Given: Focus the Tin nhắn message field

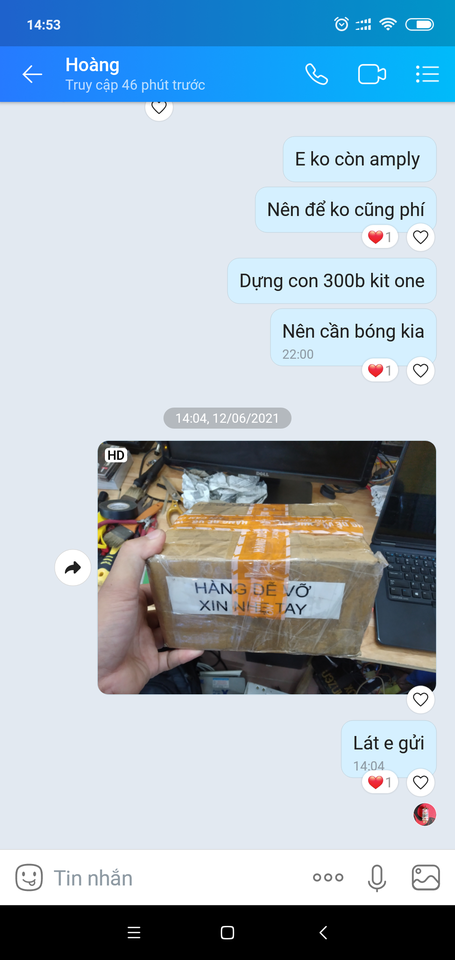Looking at the screenshot, I should tap(178, 878).
